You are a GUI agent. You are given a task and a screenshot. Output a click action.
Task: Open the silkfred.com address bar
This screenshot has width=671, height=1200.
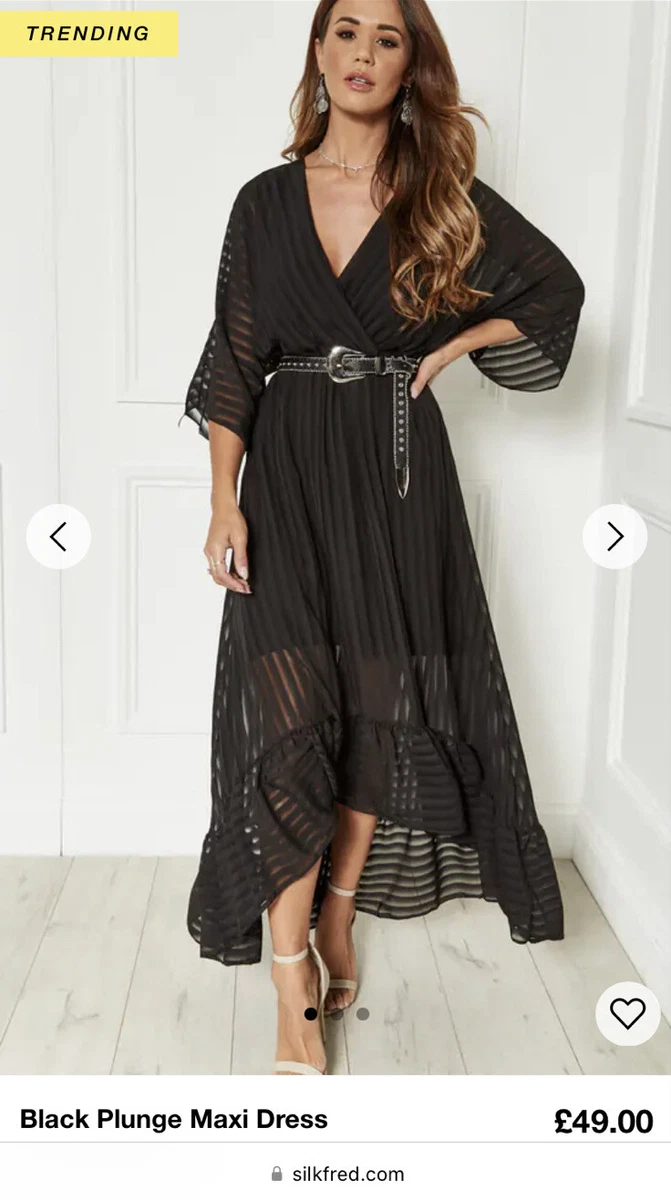(336, 1173)
